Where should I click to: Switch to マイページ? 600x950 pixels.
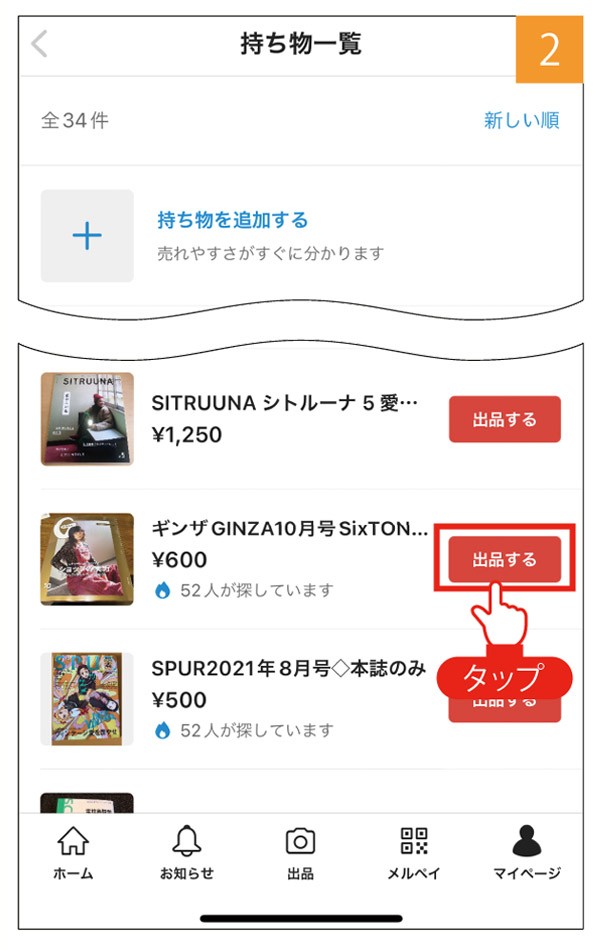(x=526, y=854)
